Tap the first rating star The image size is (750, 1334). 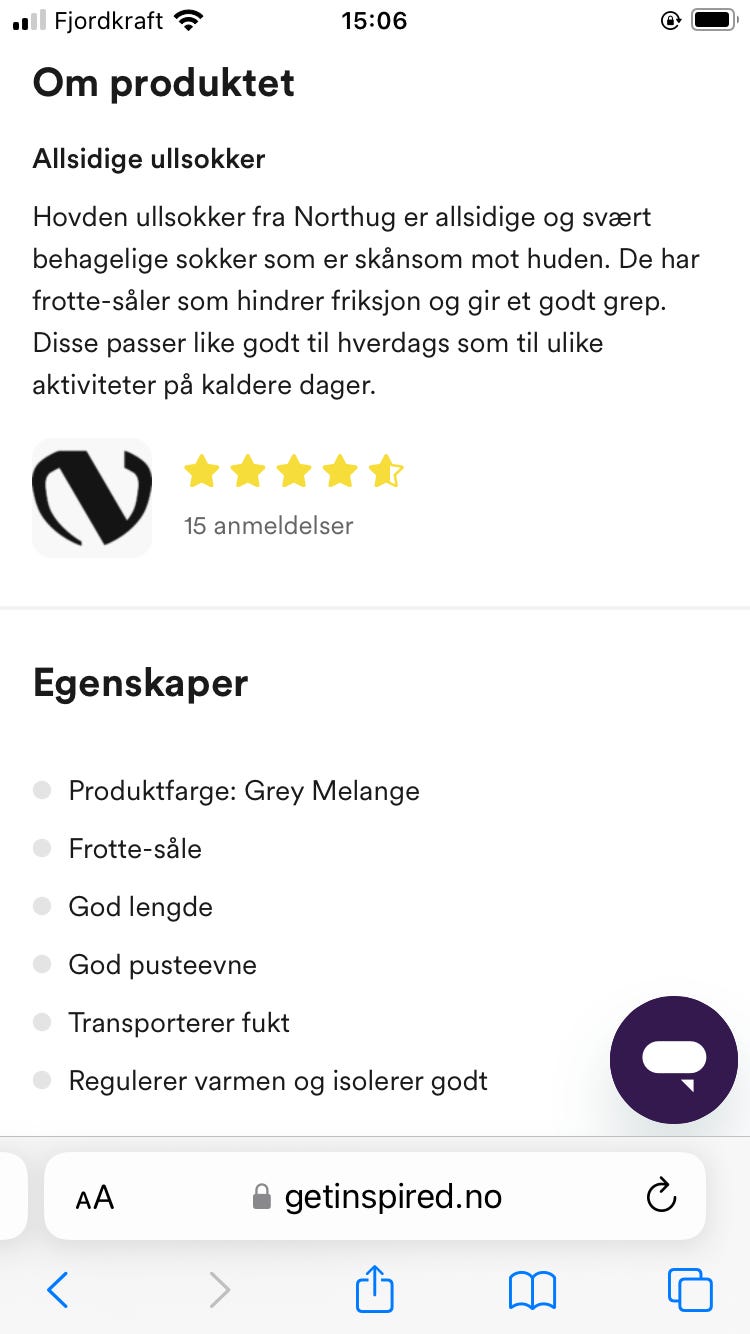203,471
